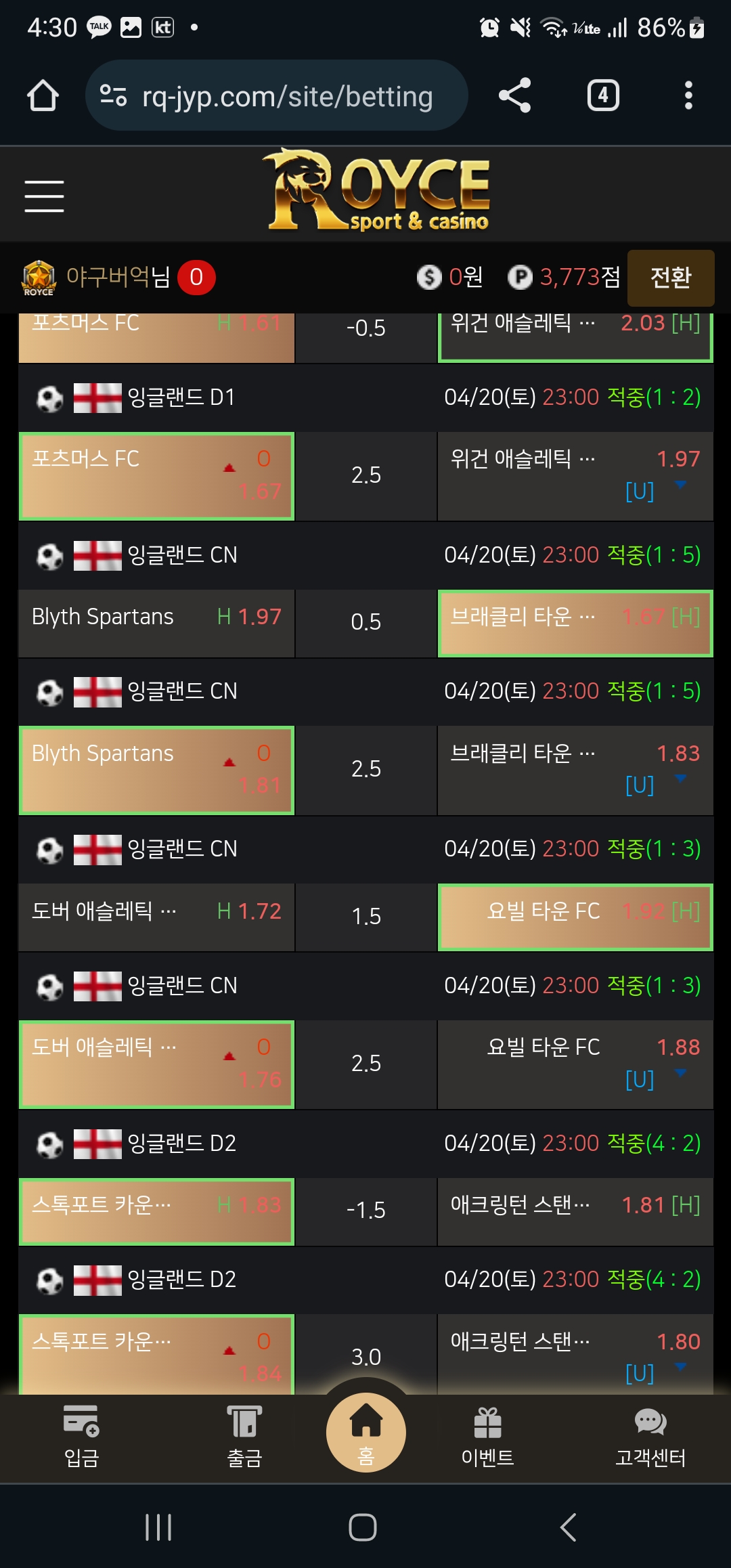Open the 출금 withdrawal tab
731x1568 pixels.
click(244, 1435)
